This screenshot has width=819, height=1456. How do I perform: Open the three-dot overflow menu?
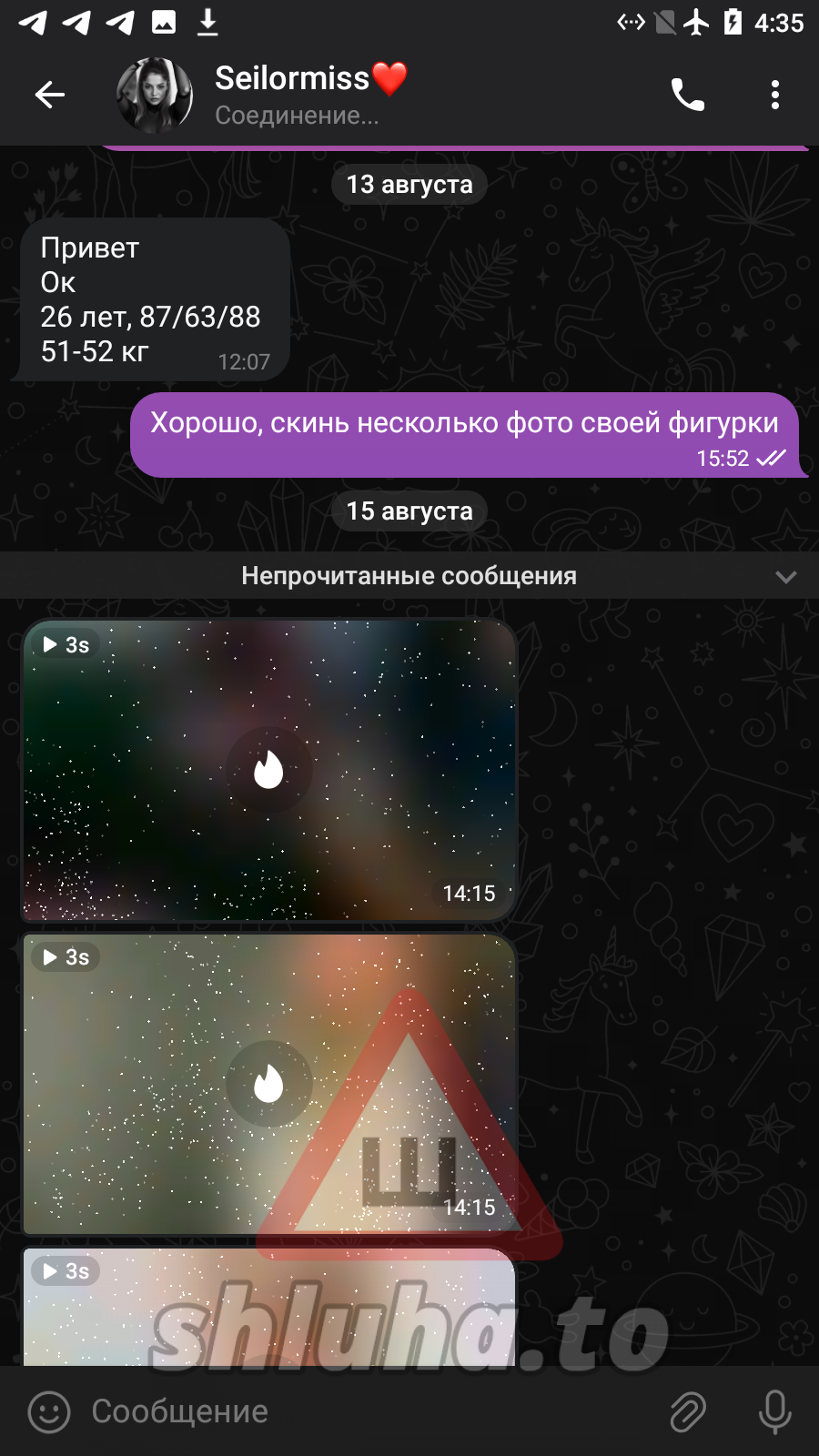774,95
